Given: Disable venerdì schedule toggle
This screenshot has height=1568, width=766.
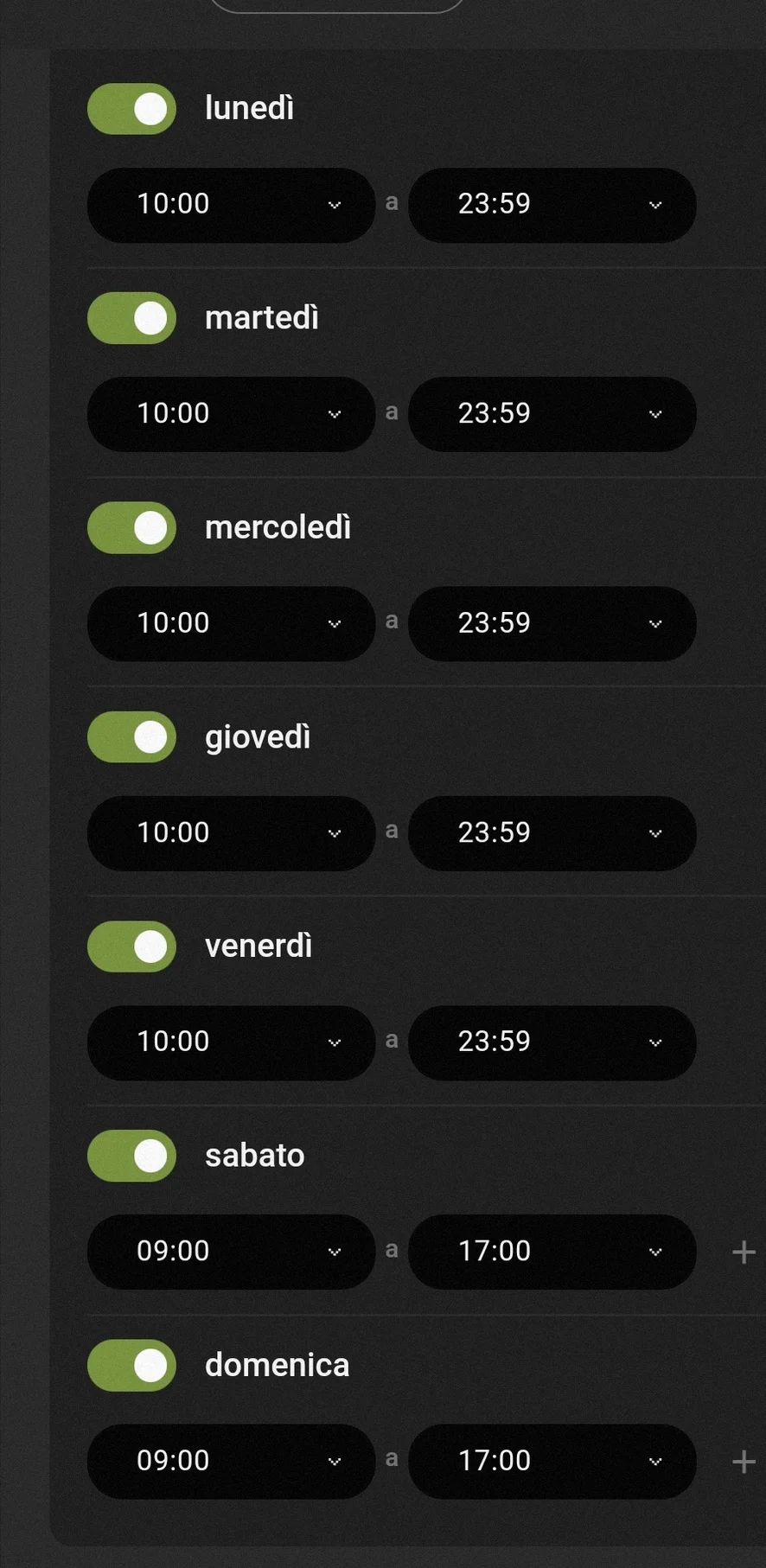Looking at the screenshot, I should coord(131,947).
